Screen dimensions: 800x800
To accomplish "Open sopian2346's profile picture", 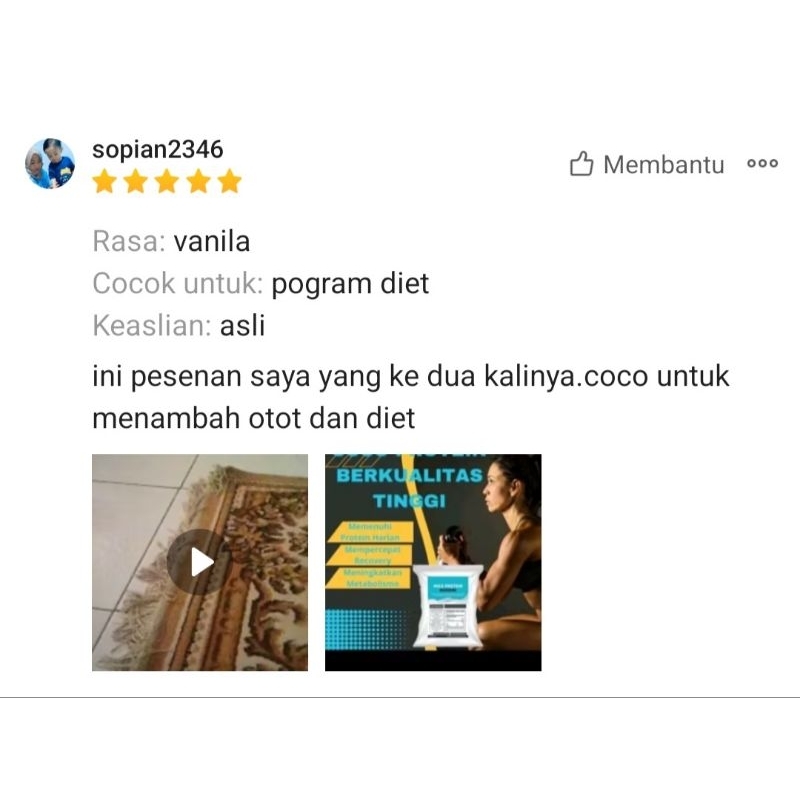I will coord(50,163).
